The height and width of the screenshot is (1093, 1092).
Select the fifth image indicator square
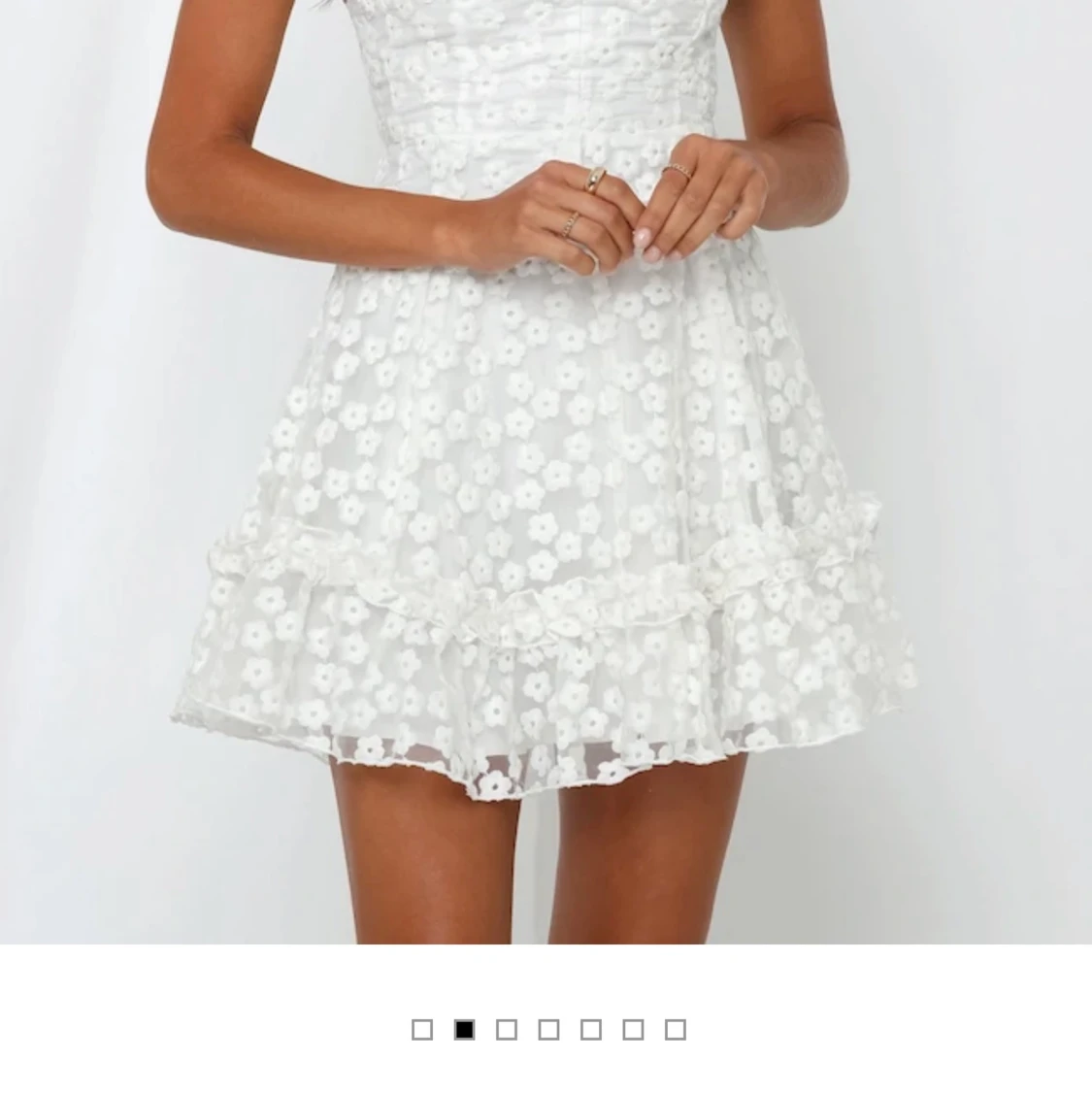(591, 1030)
